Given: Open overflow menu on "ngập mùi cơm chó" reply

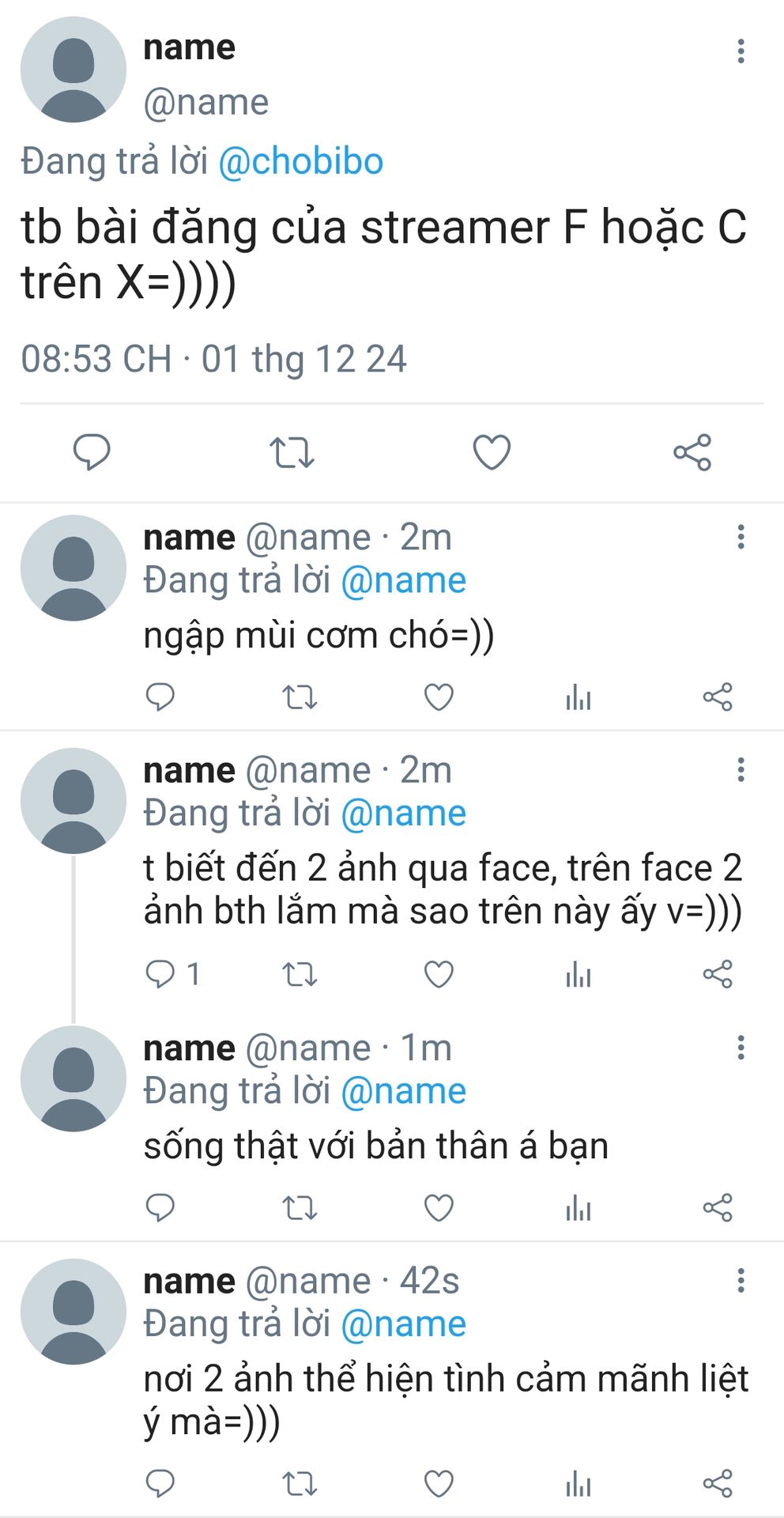Looking at the screenshot, I should 741,537.
